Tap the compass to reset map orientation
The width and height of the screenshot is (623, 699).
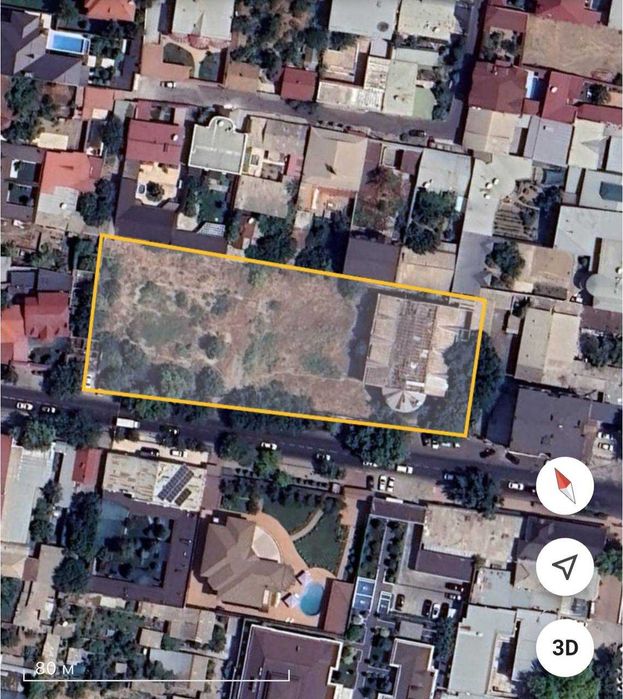(x=565, y=488)
